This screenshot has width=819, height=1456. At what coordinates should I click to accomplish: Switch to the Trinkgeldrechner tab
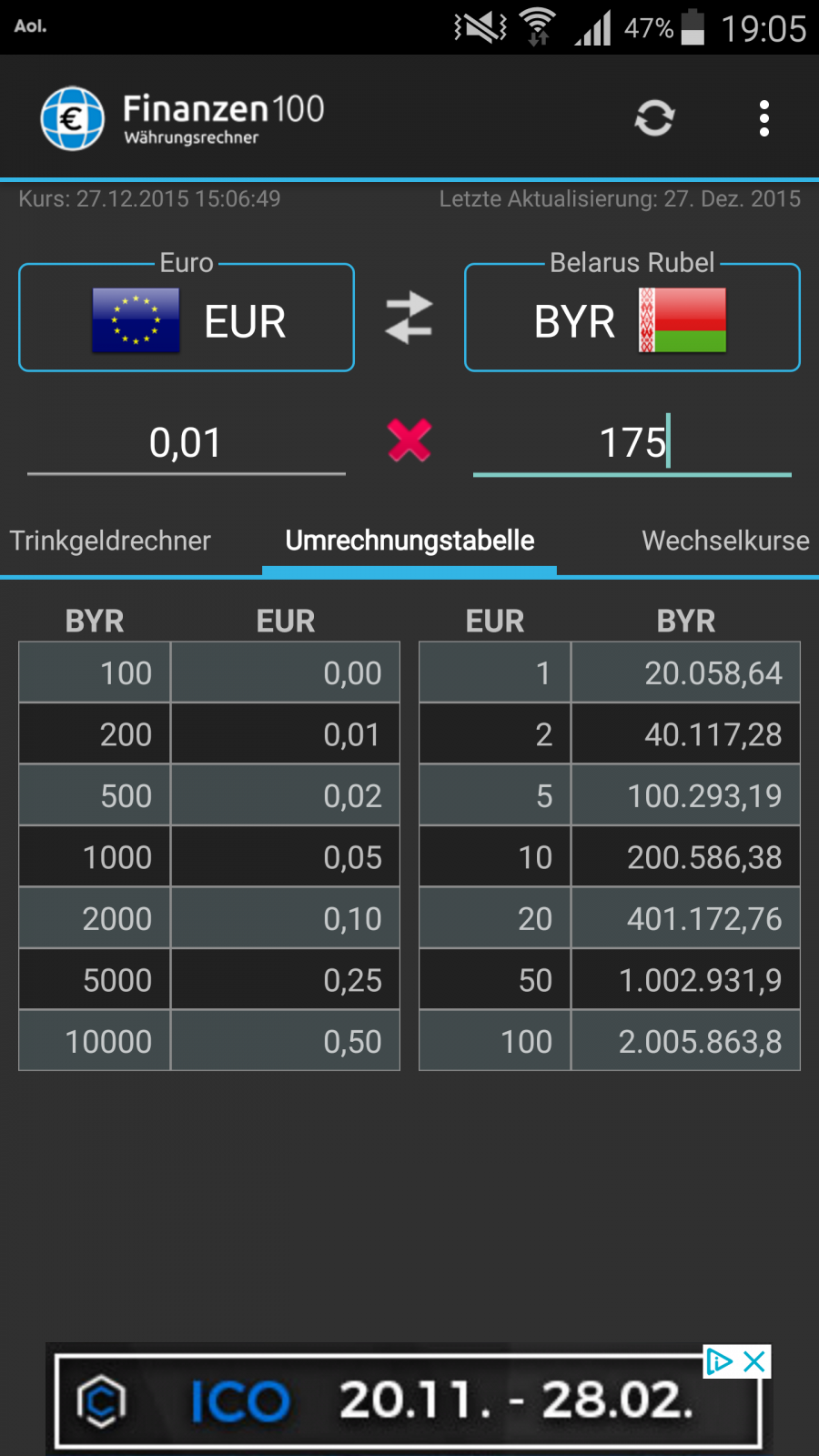[x=110, y=541]
